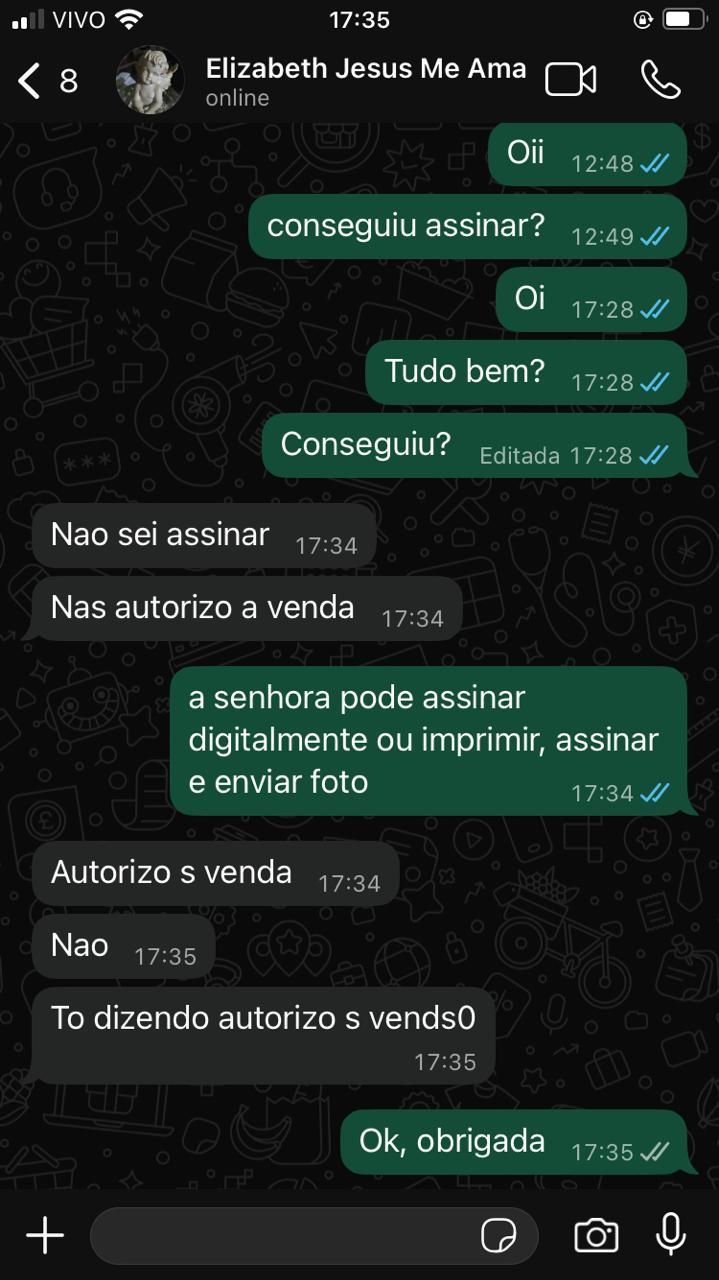
Task: Open the sticker picker
Action: [x=499, y=1237]
